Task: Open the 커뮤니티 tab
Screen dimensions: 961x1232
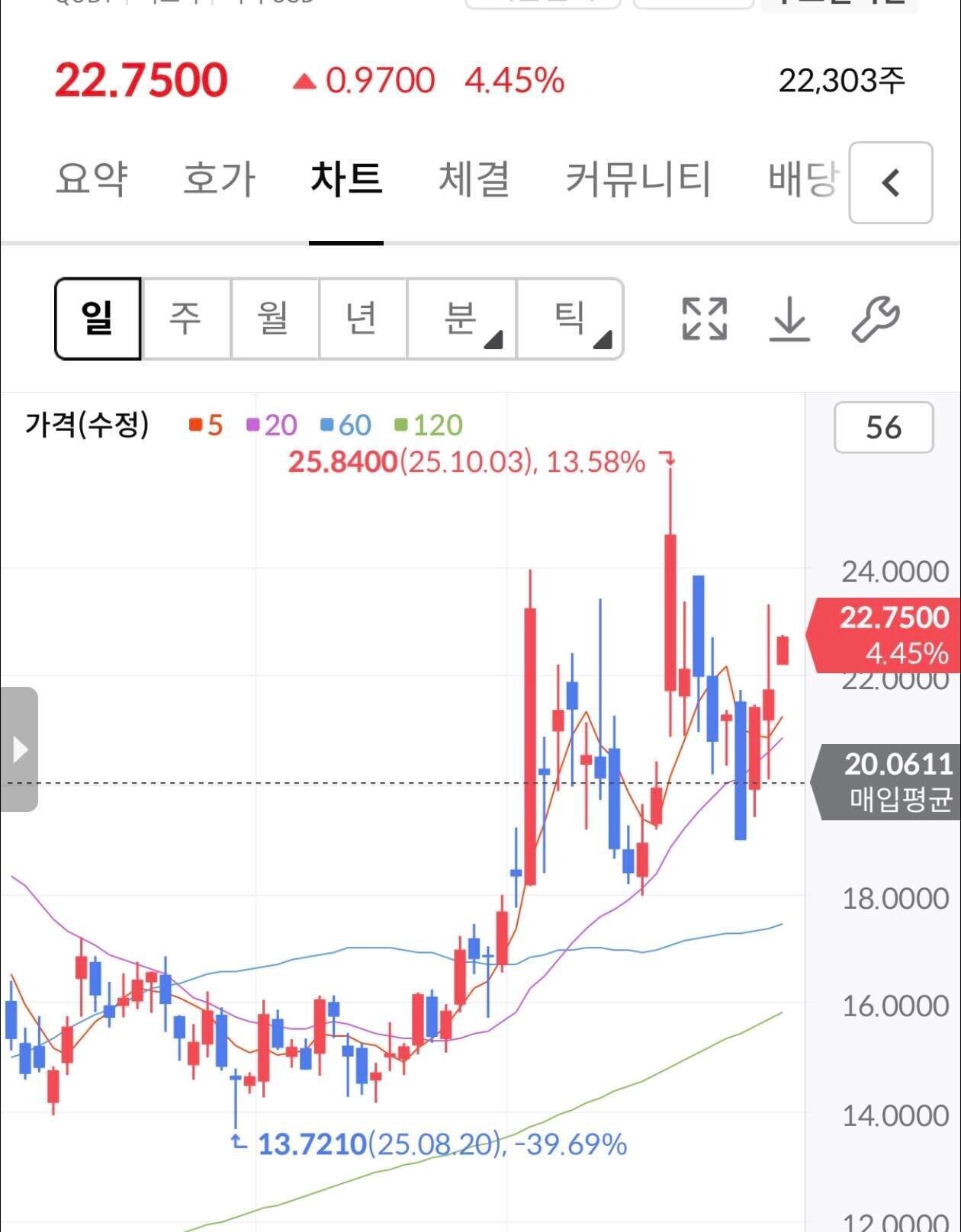Action: click(639, 179)
